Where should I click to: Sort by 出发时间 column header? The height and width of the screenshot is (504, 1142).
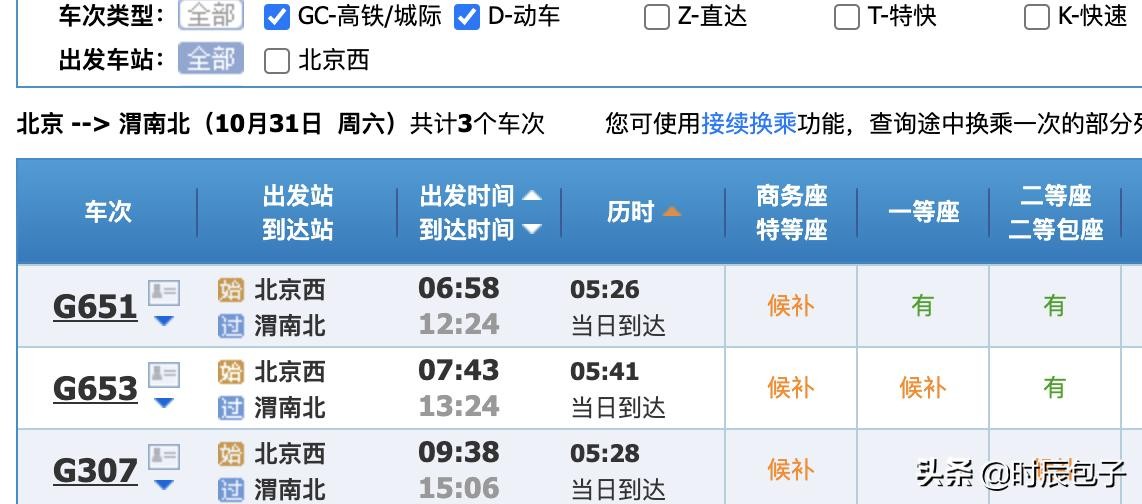coord(467,195)
